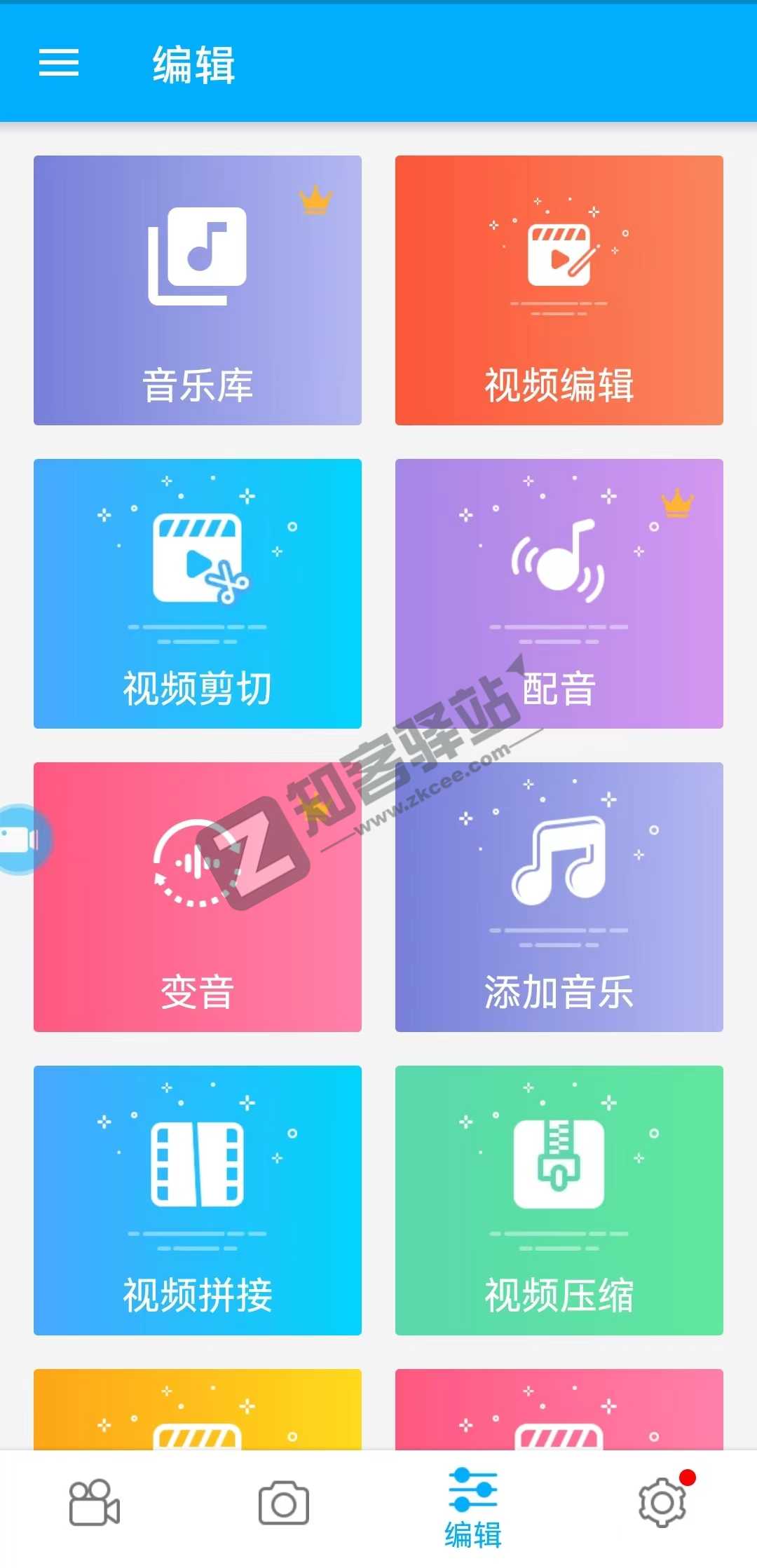
Task: Open the 配音 dubbing tool
Action: point(559,592)
